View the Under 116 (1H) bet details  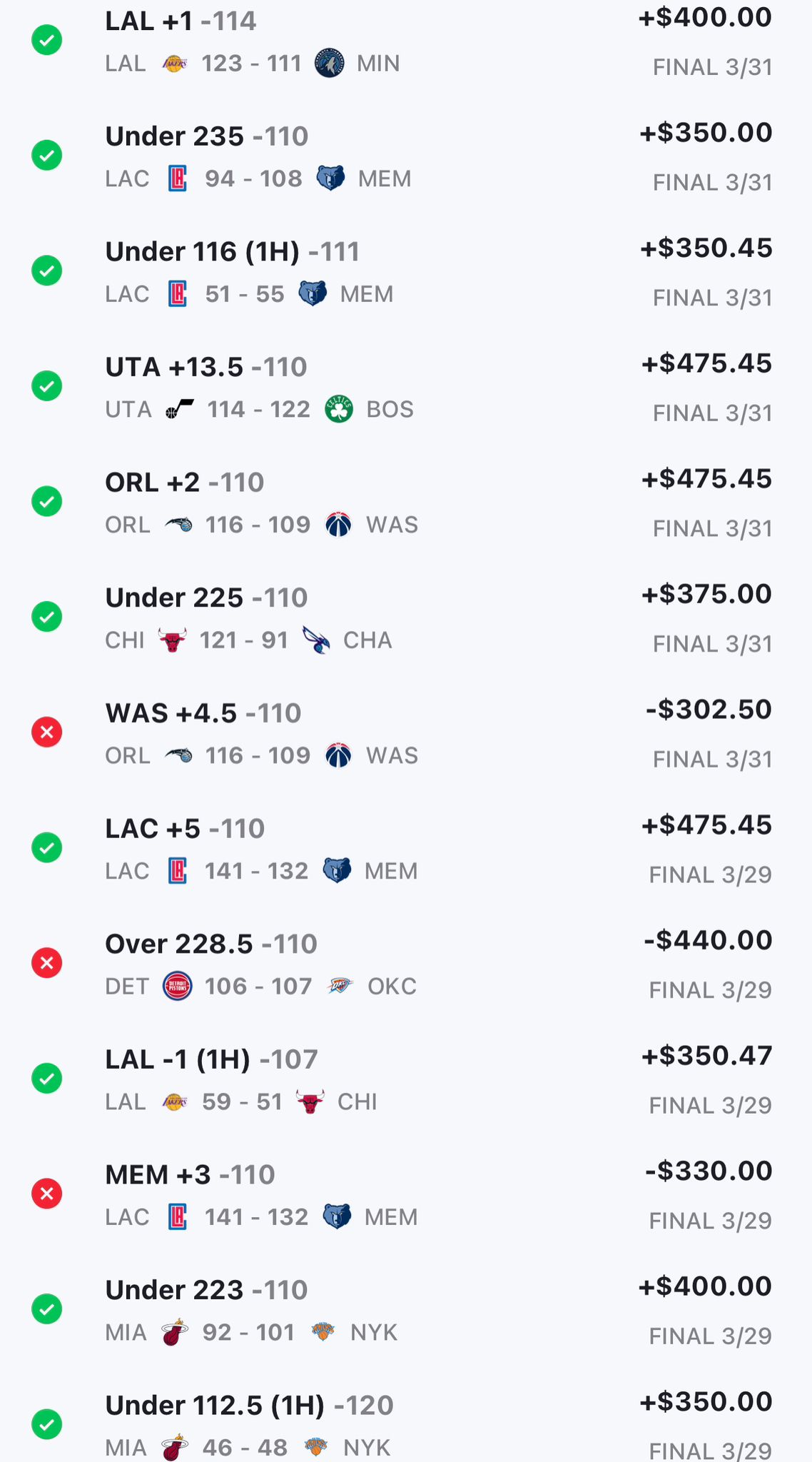coord(405,272)
